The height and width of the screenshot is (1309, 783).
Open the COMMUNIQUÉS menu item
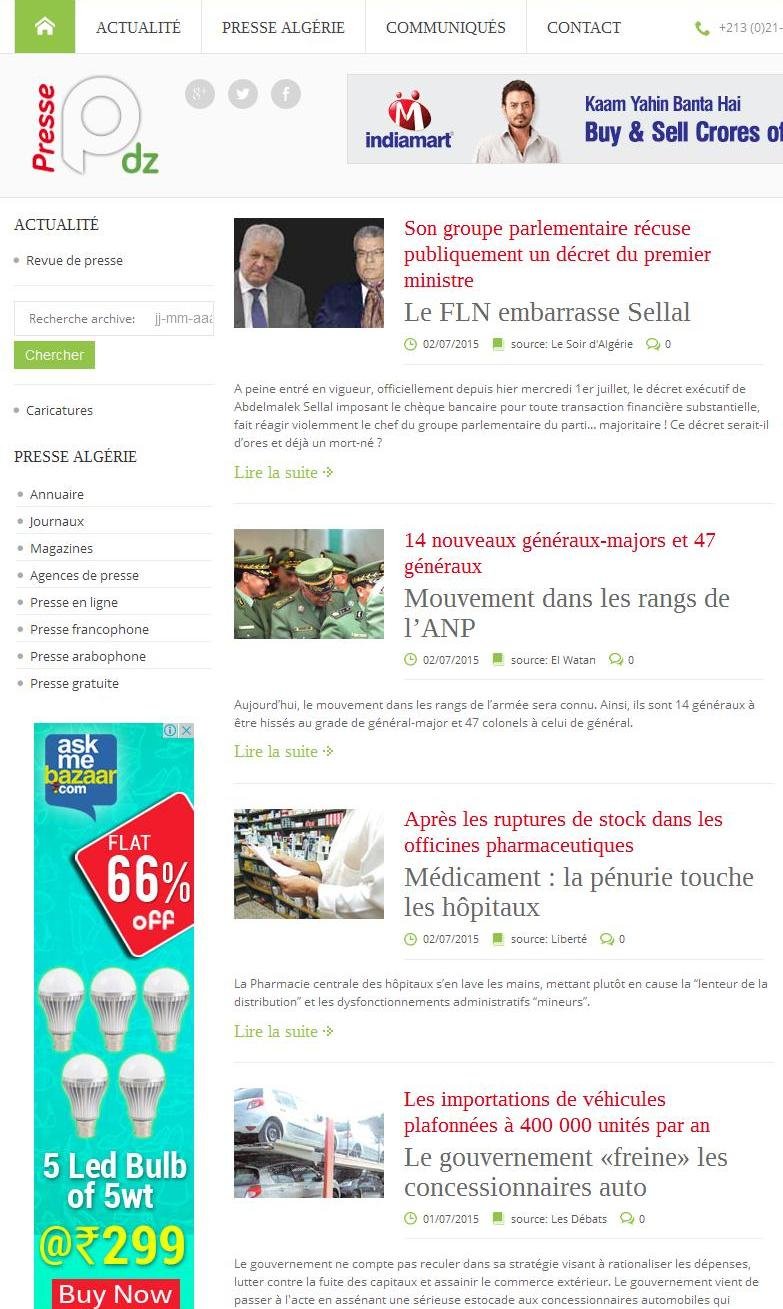click(445, 27)
